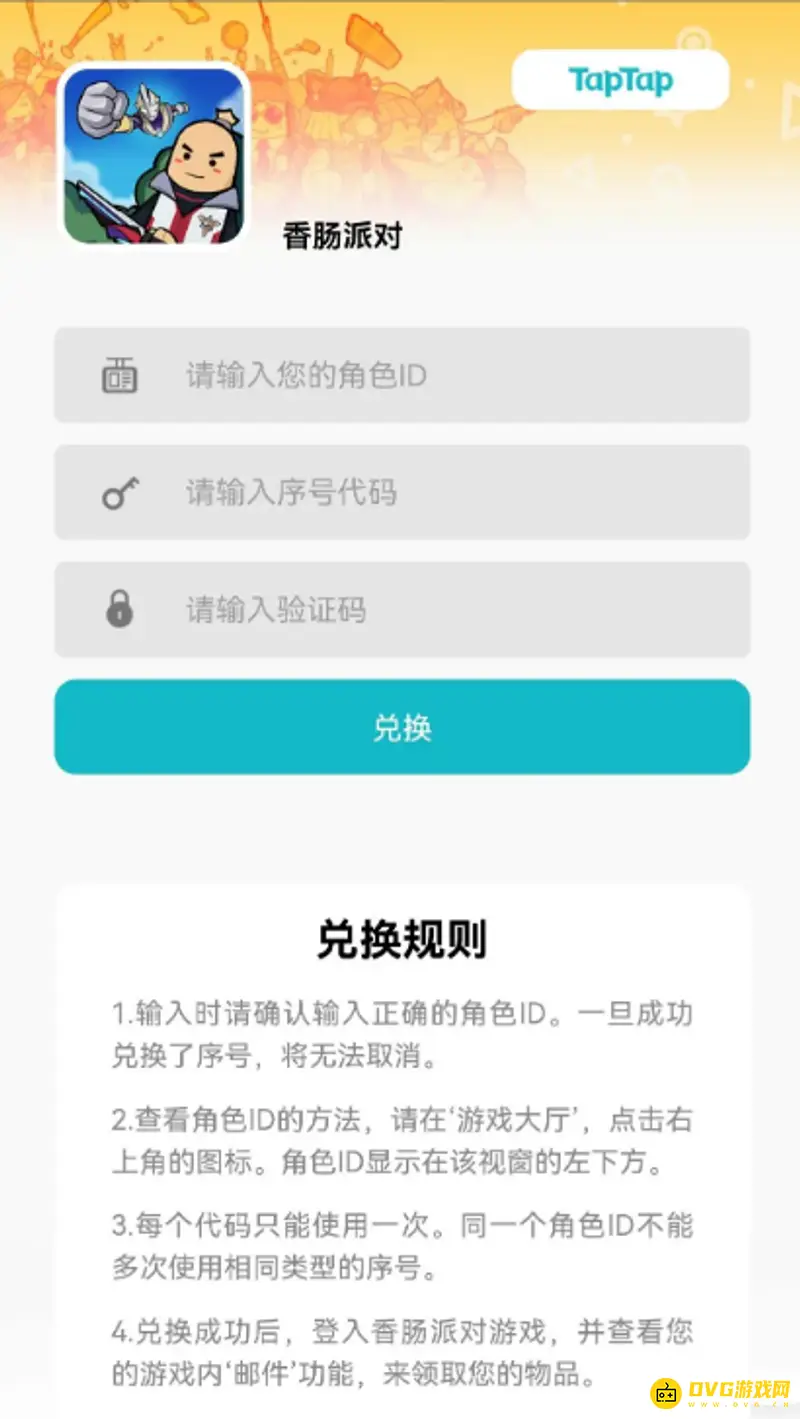This screenshot has width=800, height=1419.
Task: Click rule 3 about one-time code use
Action: pyautogui.click(x=400, y=1250)
